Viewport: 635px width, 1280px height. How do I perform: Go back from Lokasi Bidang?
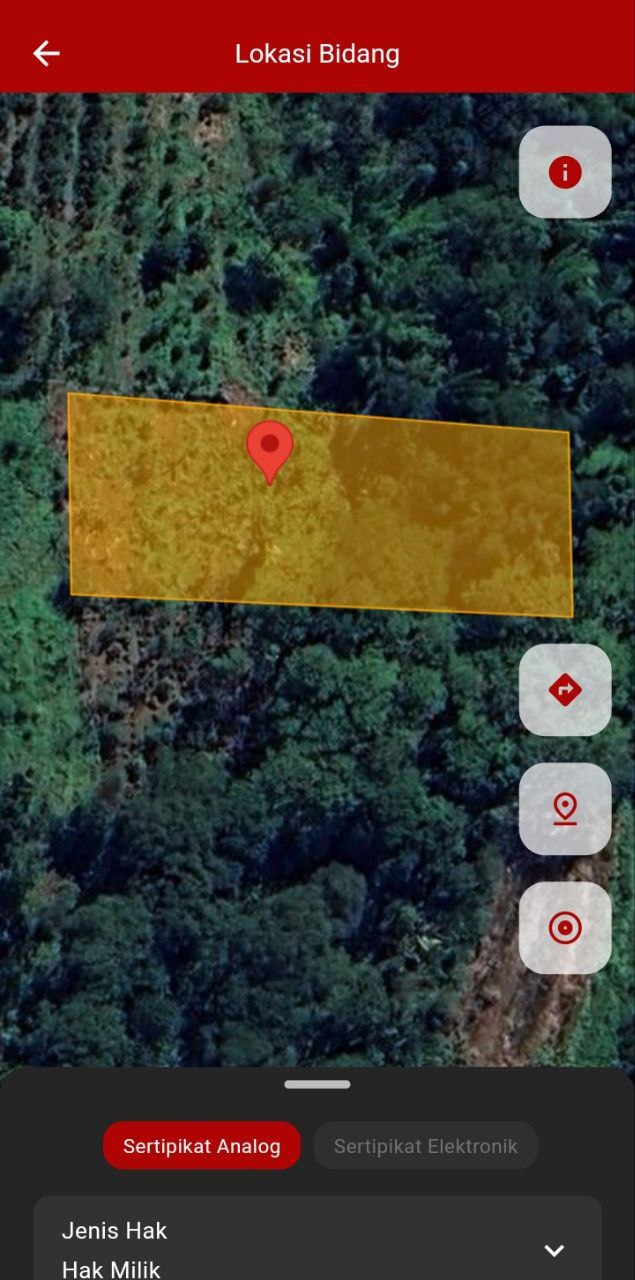[x=46, y=54]
